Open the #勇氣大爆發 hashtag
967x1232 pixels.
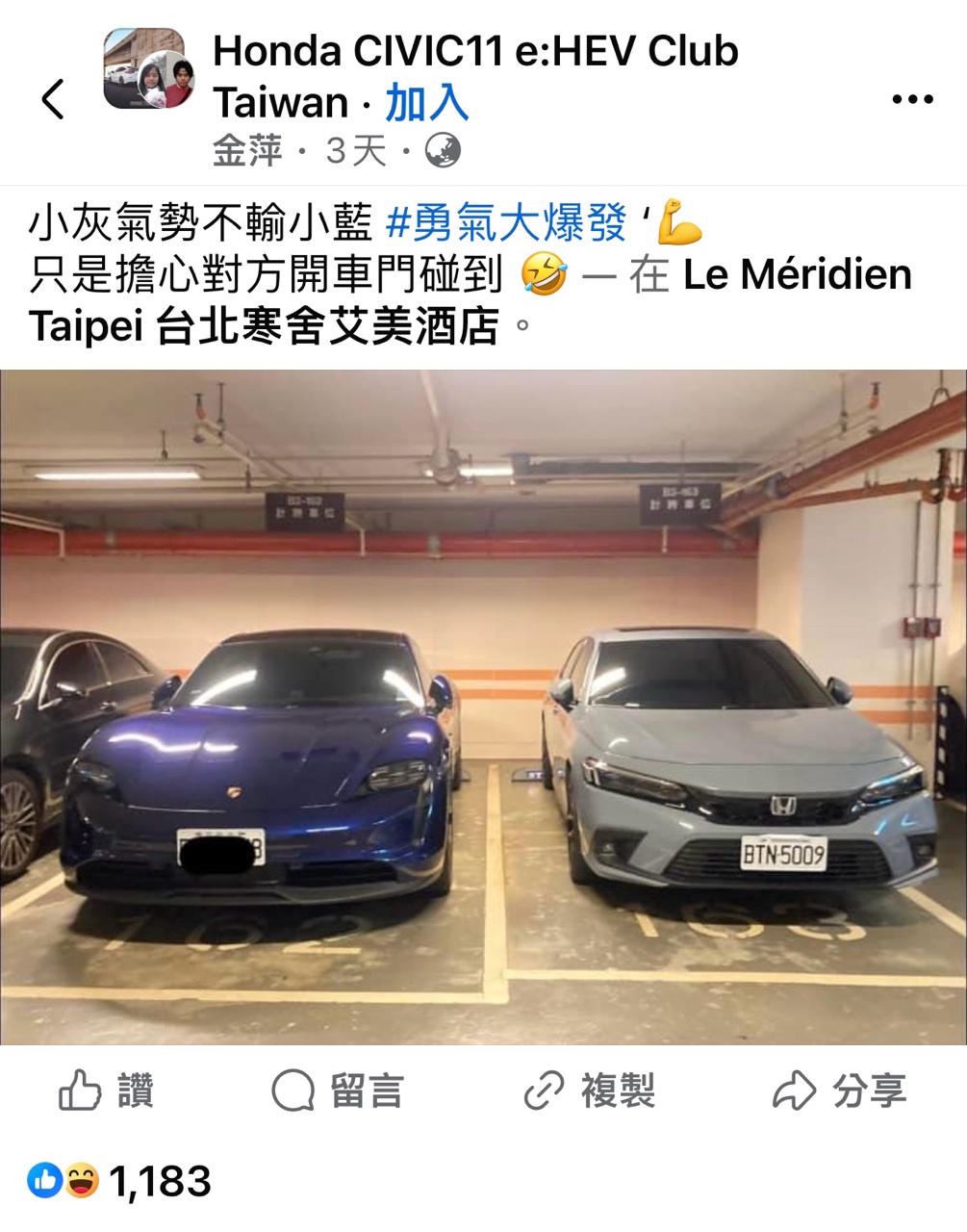point(505,223)
